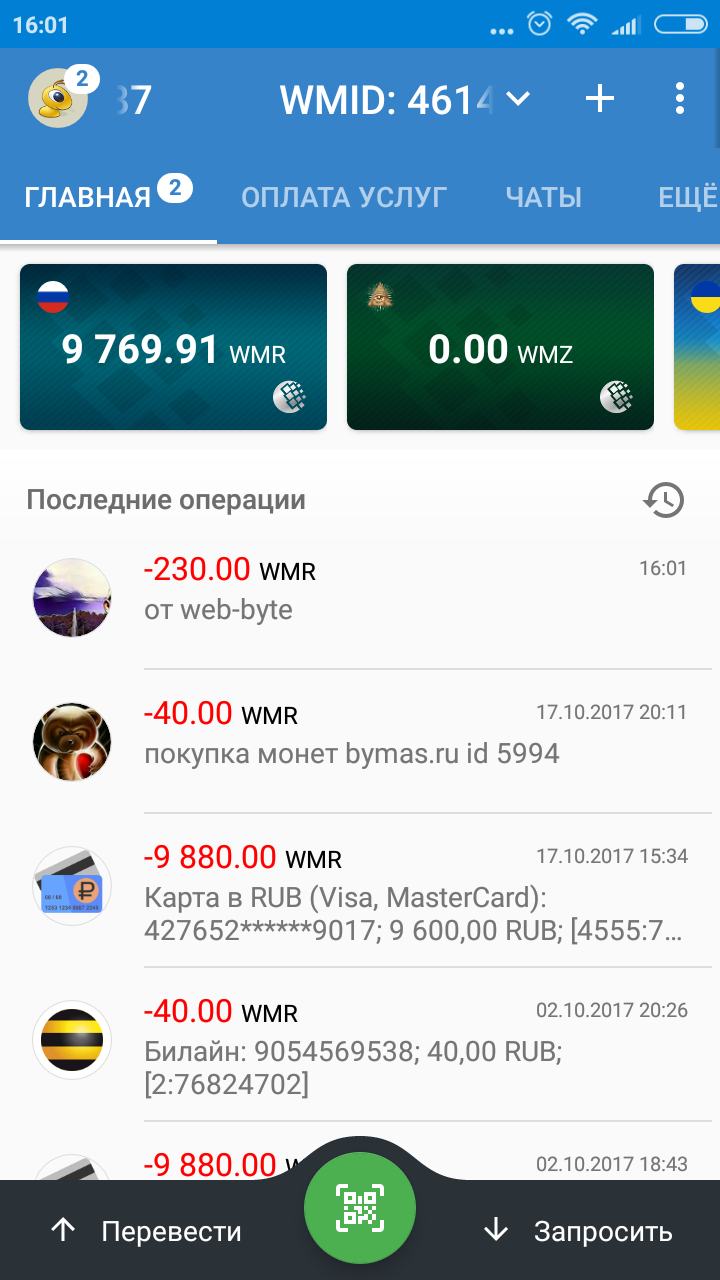Open the 0.00 WMZ wallet card

click(500, 347)
